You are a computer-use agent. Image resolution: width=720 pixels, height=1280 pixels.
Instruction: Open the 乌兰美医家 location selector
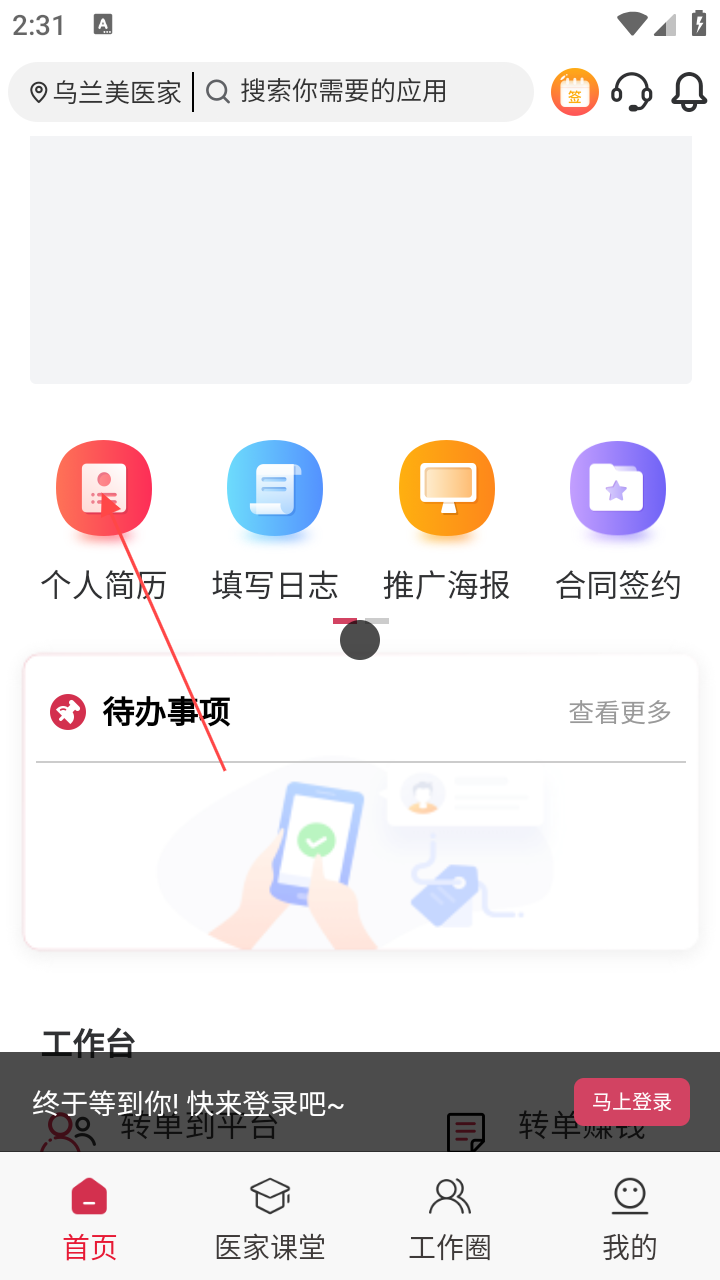tap(106, 93)
